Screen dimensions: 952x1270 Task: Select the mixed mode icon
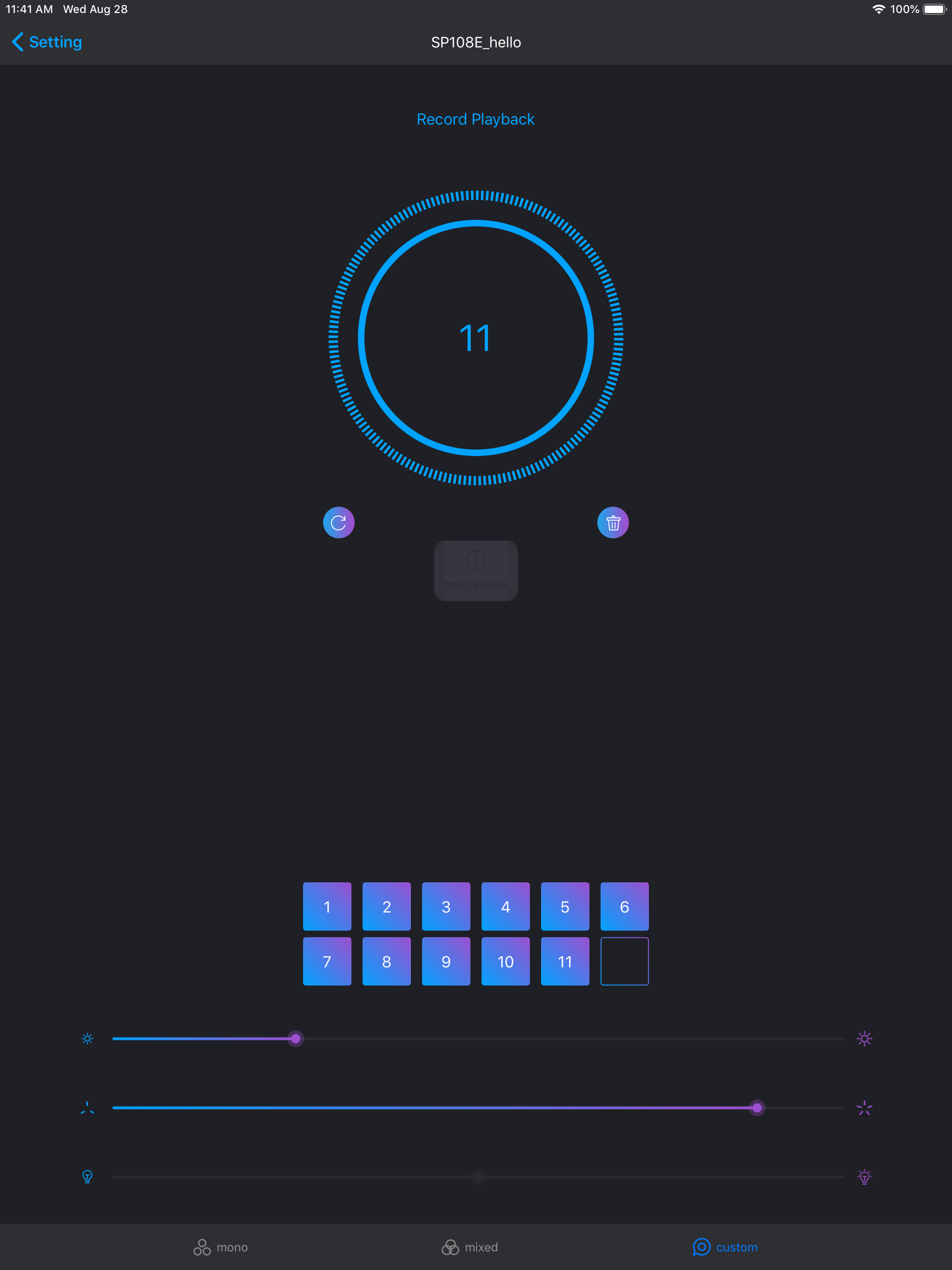click(x=450, y=1246)
